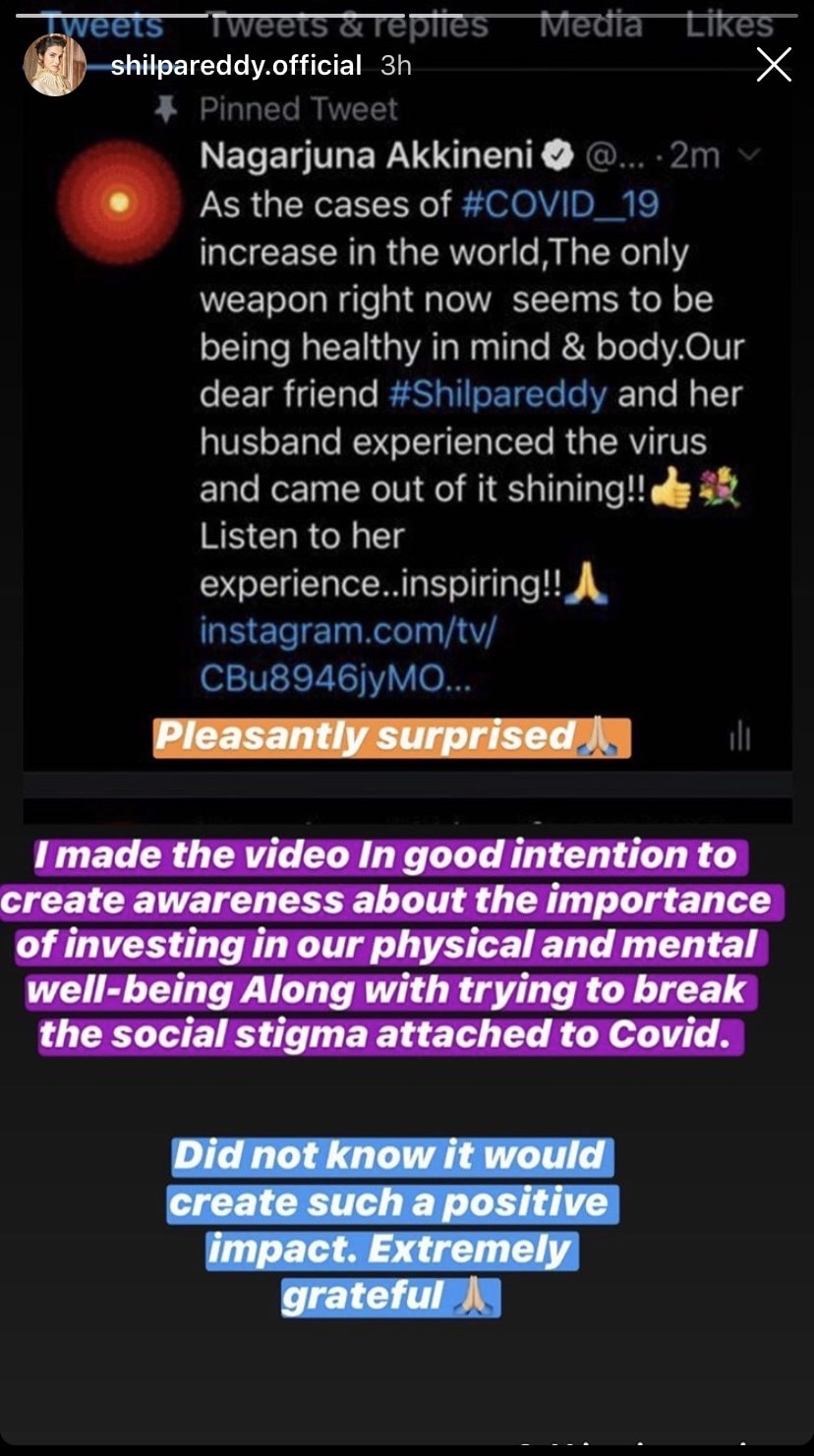Tap the story author's profile picture
This screenshot has width=814, height=1456.
(x=55, y=65)
